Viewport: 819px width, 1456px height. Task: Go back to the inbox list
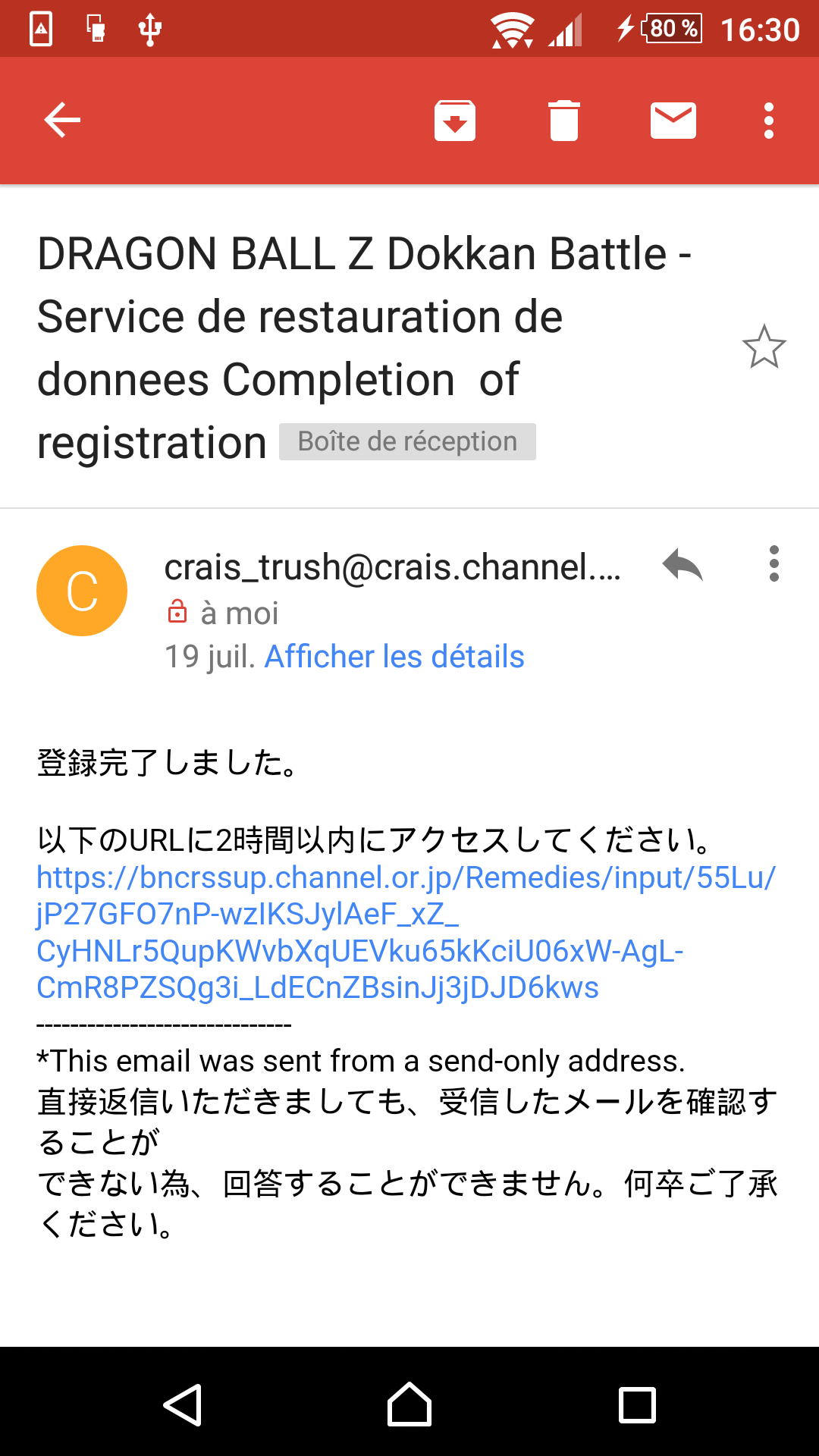[x=62, y=121]
